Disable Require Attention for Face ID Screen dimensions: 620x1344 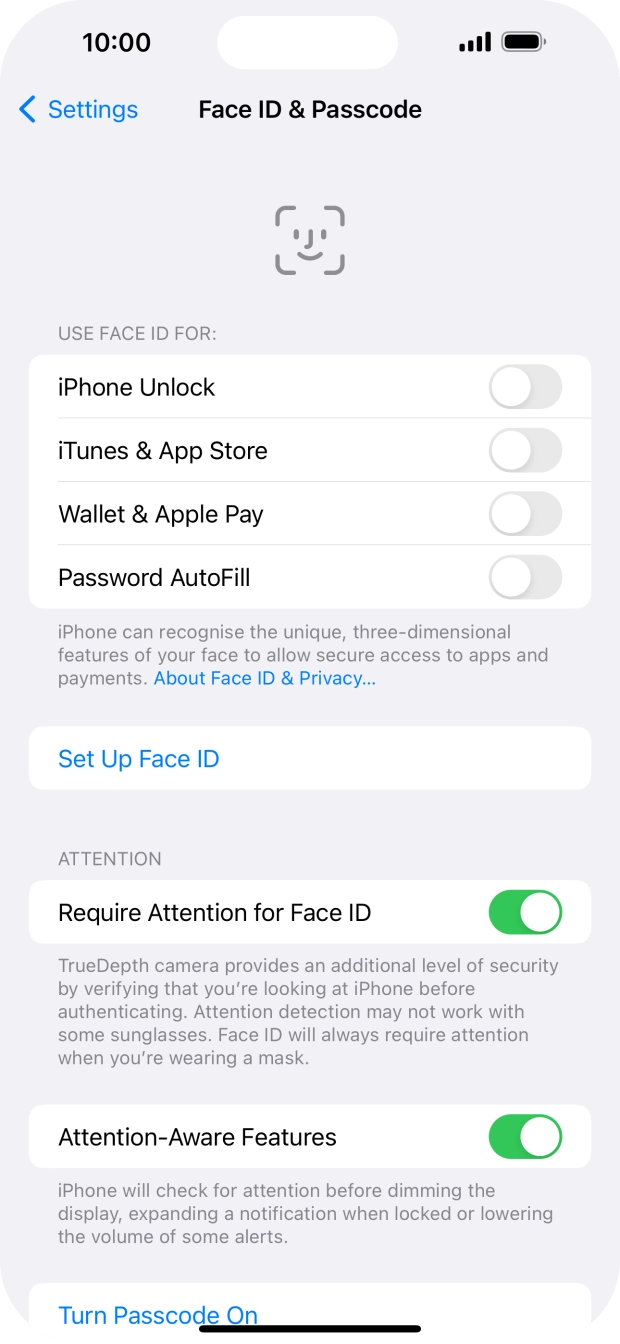coord(525,912)
